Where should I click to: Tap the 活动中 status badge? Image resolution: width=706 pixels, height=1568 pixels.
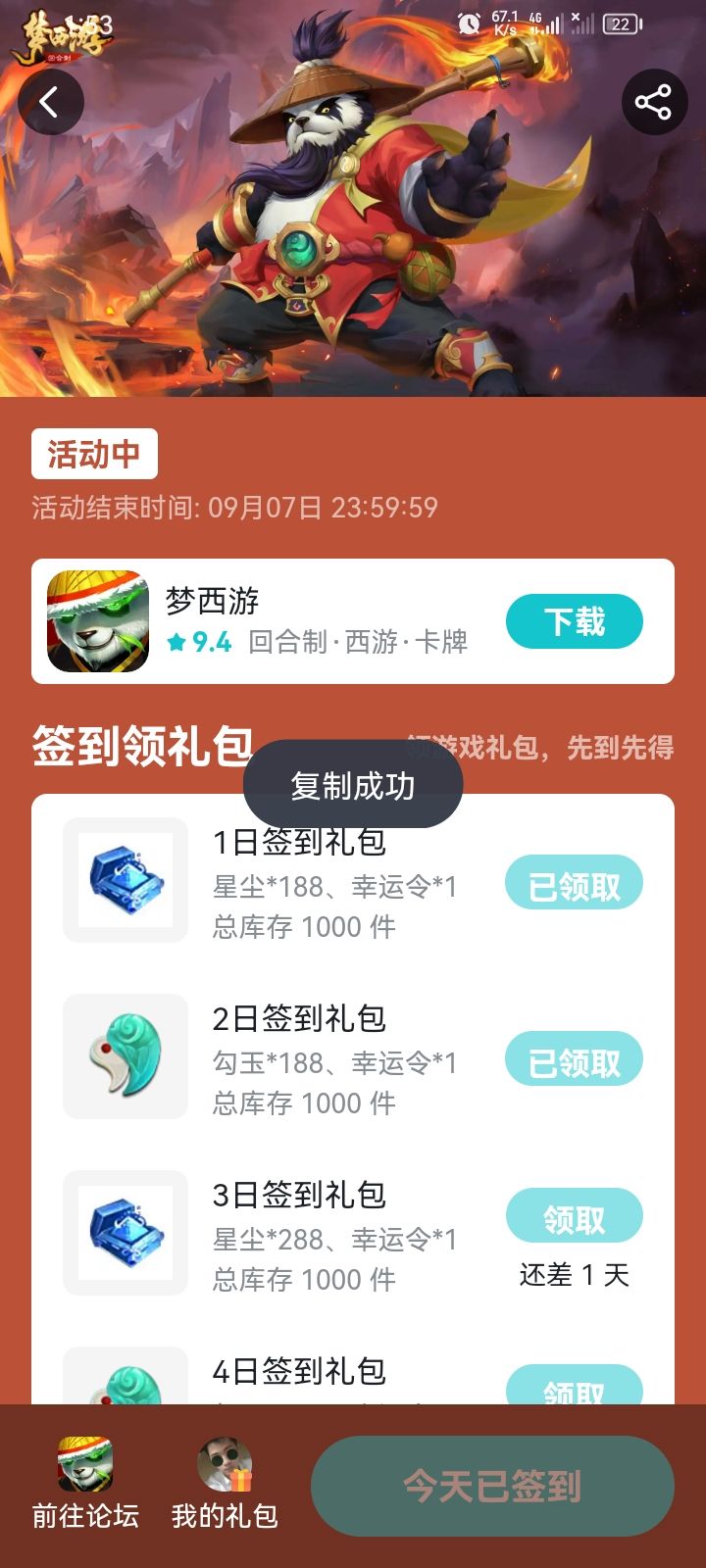(93, 454)
